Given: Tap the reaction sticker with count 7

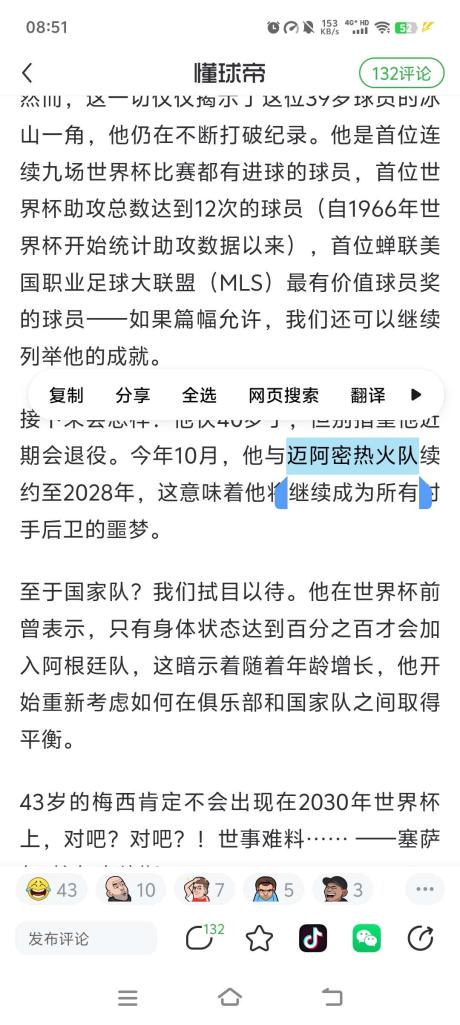Looking at the screenshot, I should tap(205, 889).
